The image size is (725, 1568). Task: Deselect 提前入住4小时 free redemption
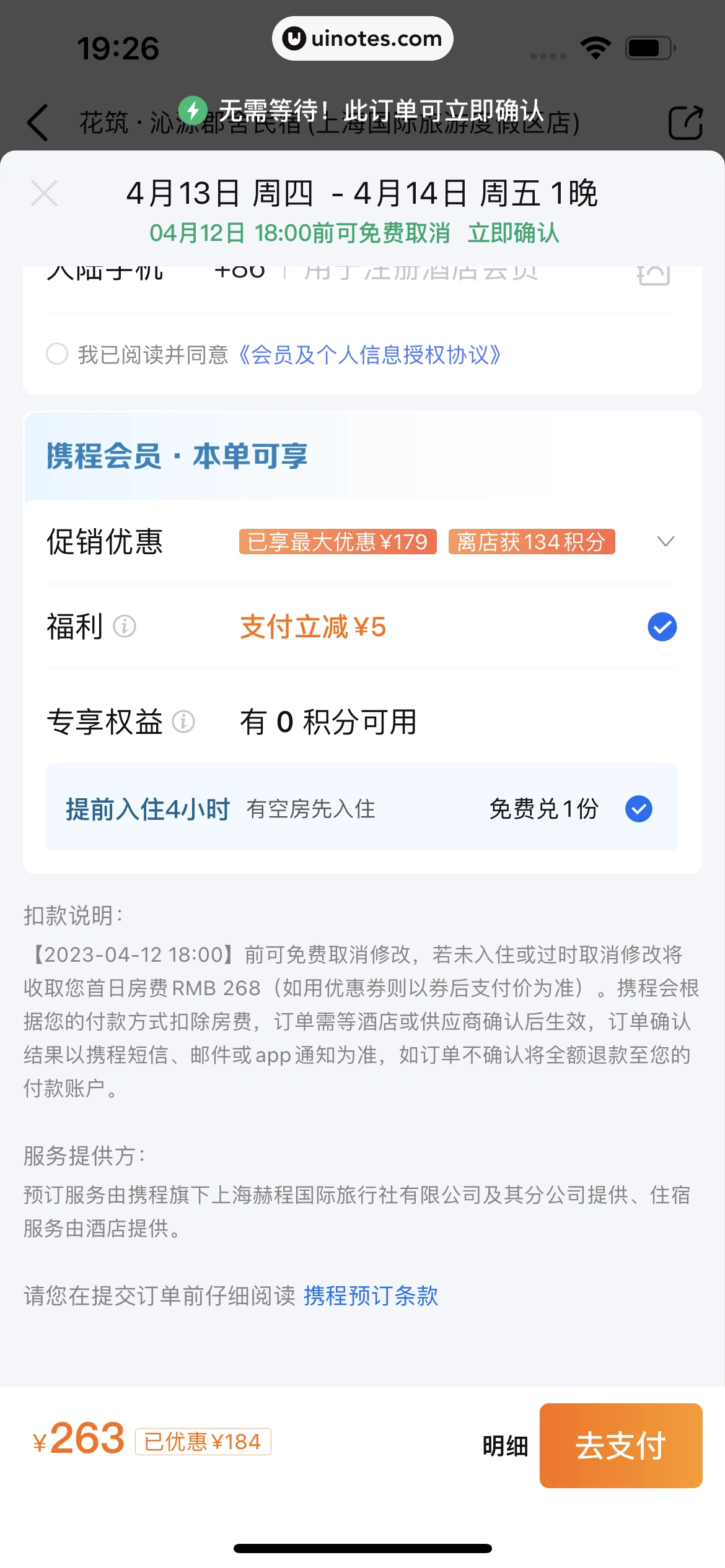(638, 809)
